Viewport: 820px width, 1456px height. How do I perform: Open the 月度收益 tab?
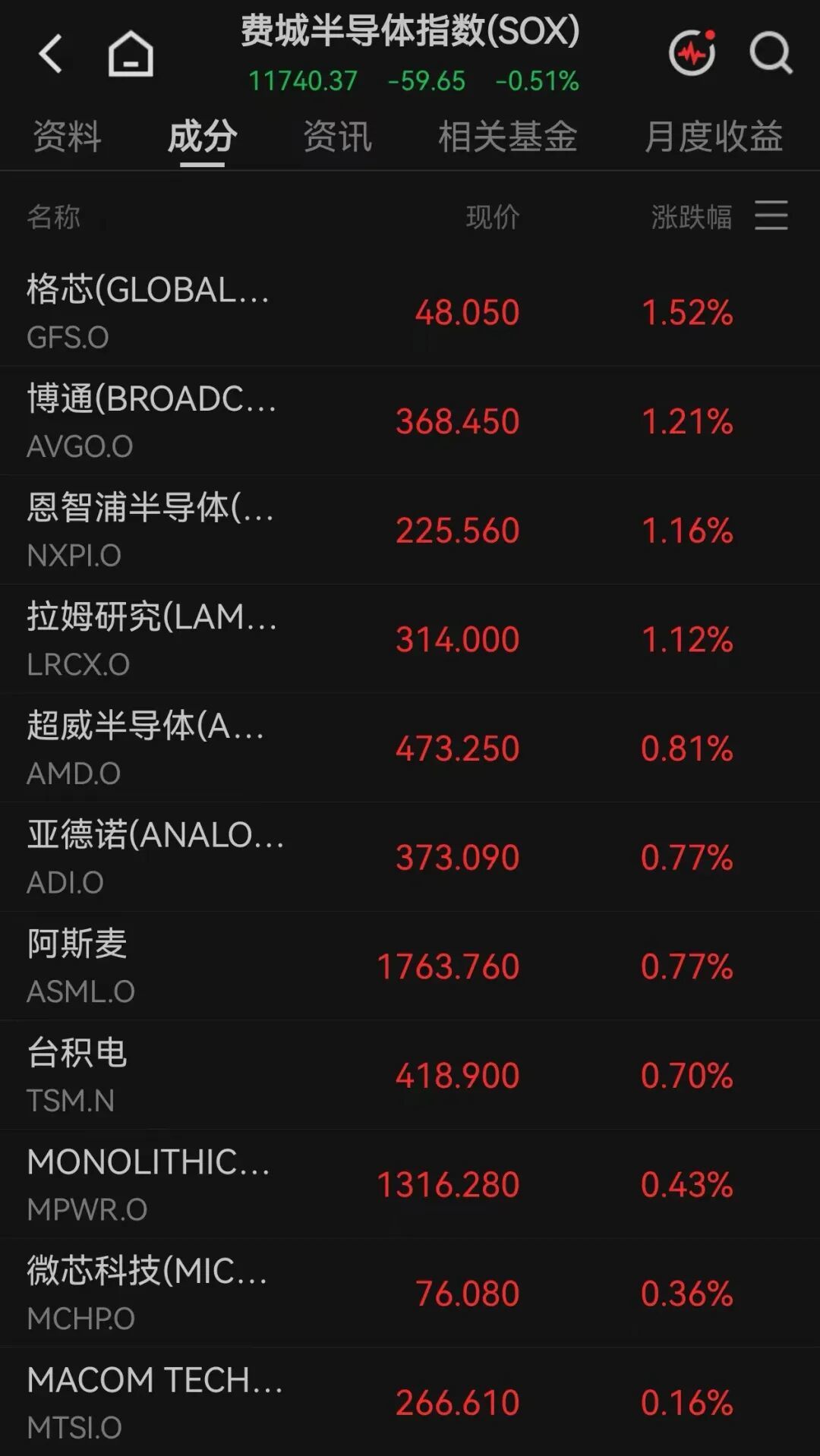point(714,137)
